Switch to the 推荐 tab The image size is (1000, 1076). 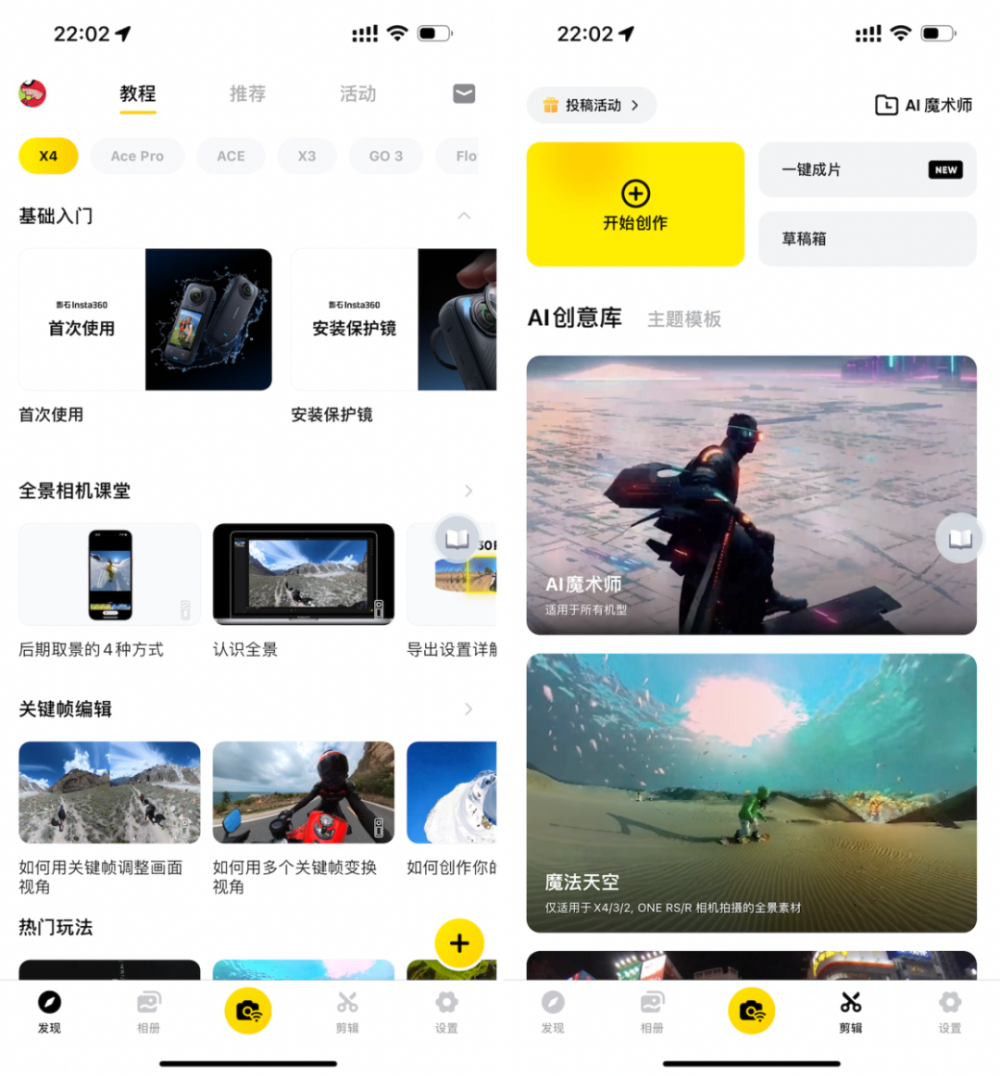(246, 94)
